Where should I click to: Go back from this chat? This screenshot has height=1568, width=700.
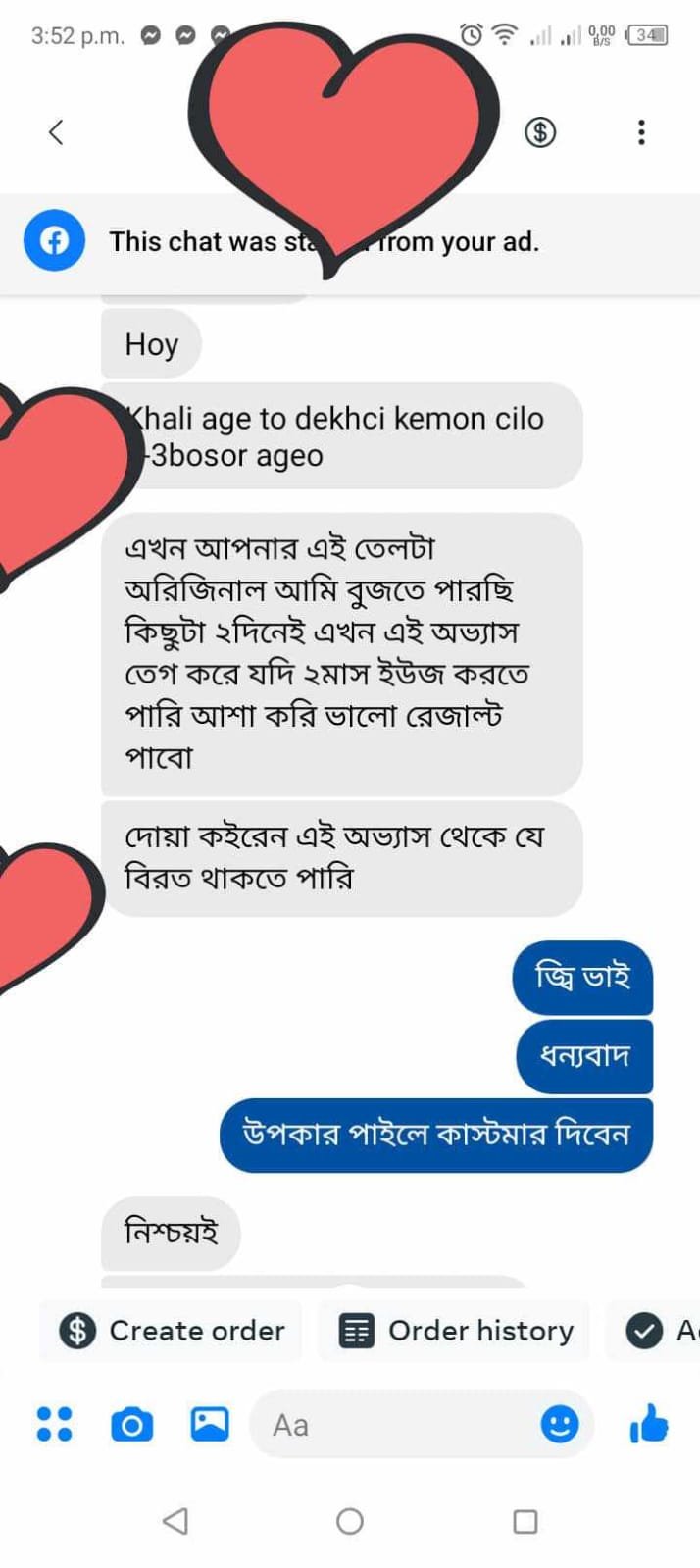56,131
